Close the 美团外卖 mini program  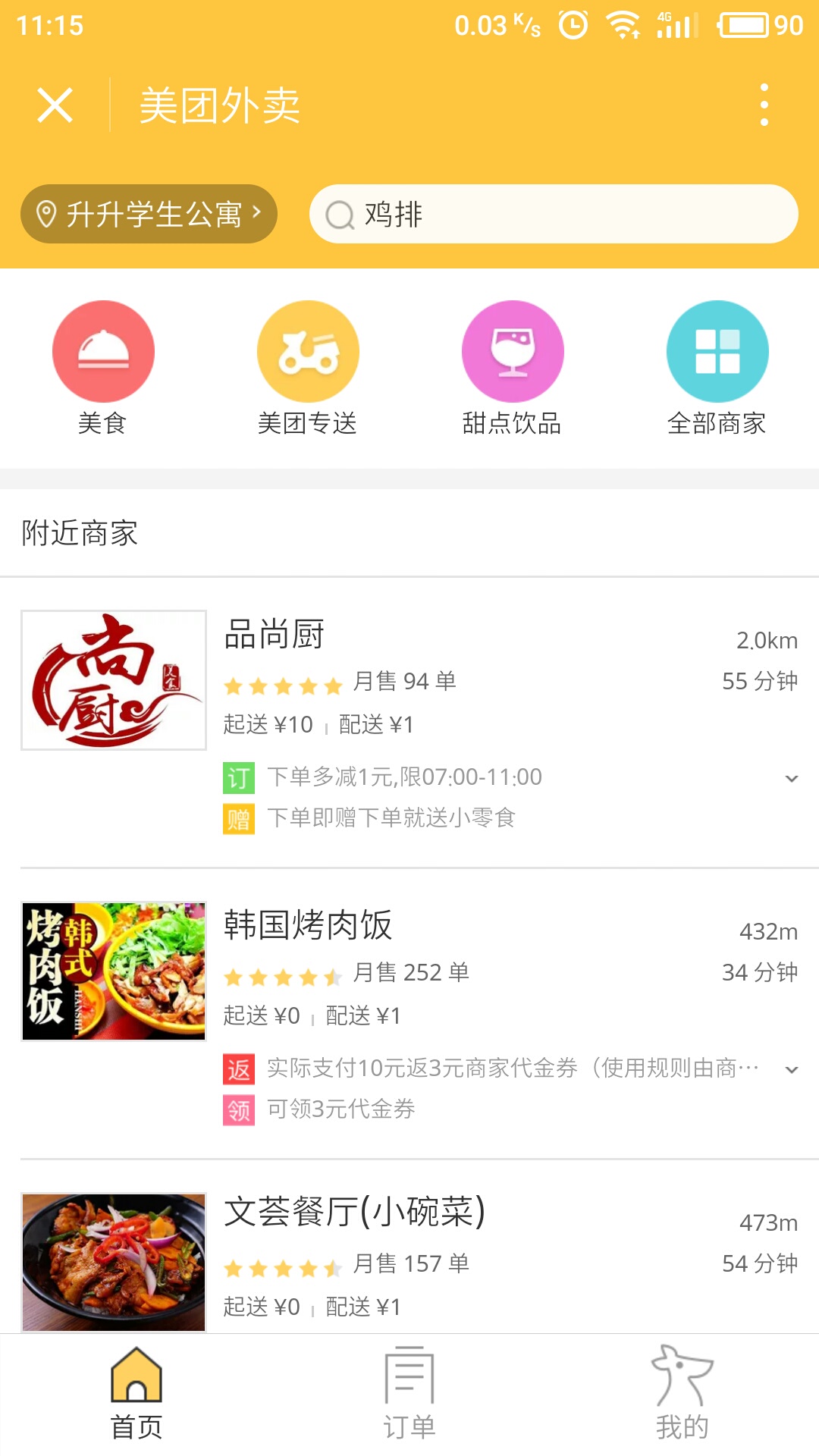[55, 105]
